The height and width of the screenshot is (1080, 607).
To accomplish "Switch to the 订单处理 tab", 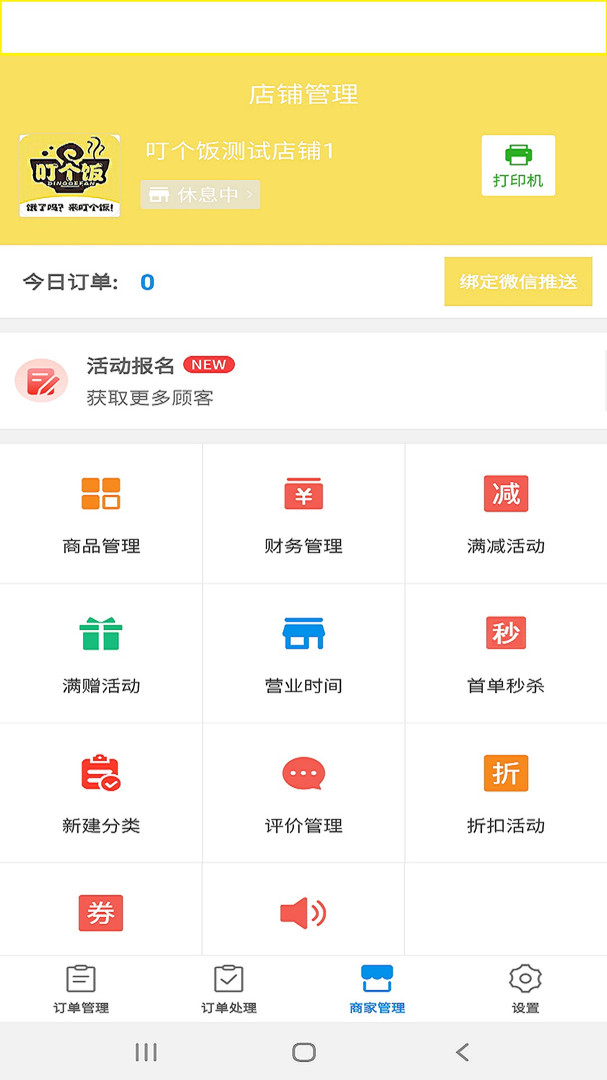I will [x=229, y=989].
